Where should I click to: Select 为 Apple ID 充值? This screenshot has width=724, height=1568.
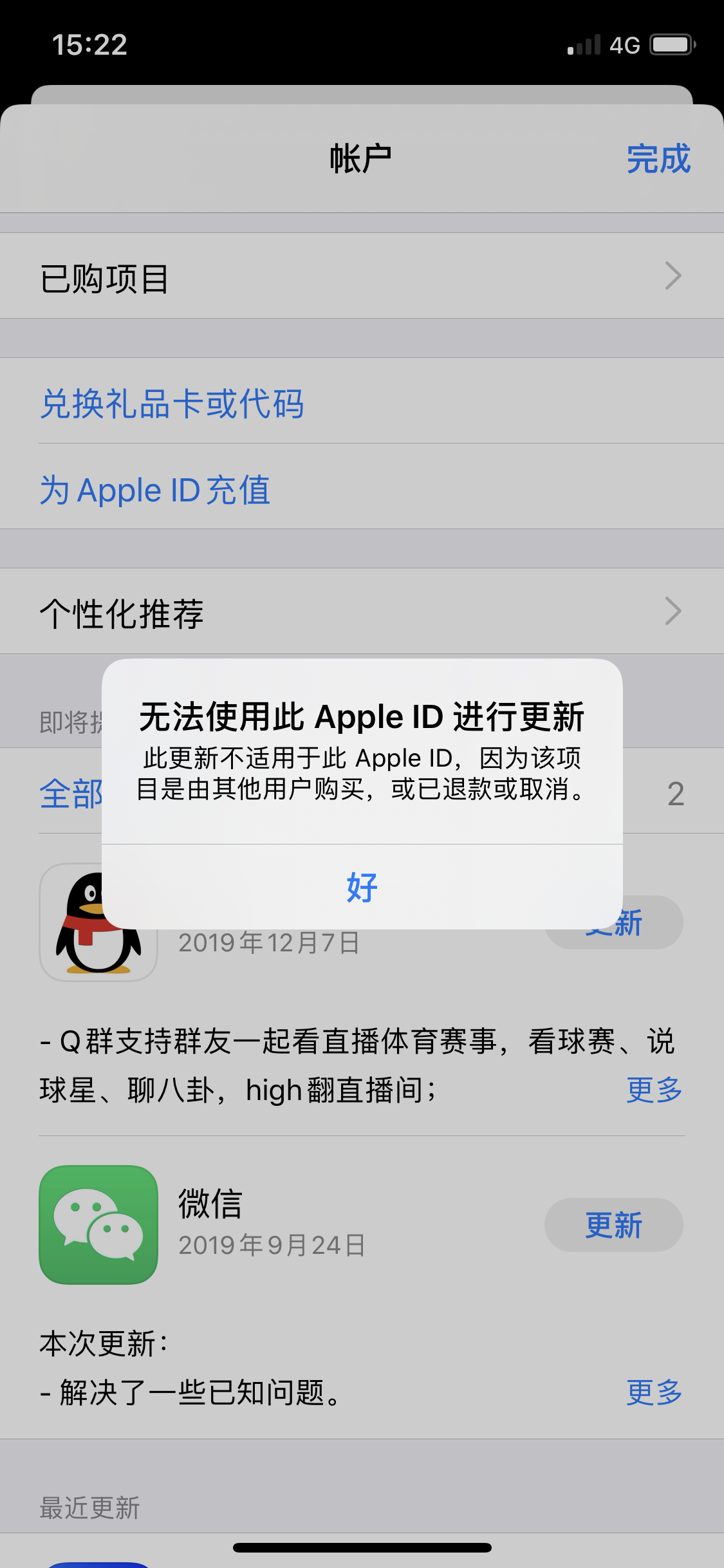(x=155, y=490)
